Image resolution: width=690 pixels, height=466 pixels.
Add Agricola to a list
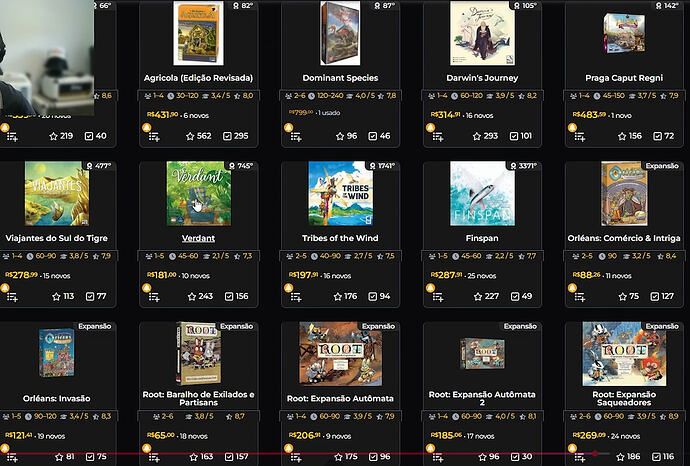[154, 136]
